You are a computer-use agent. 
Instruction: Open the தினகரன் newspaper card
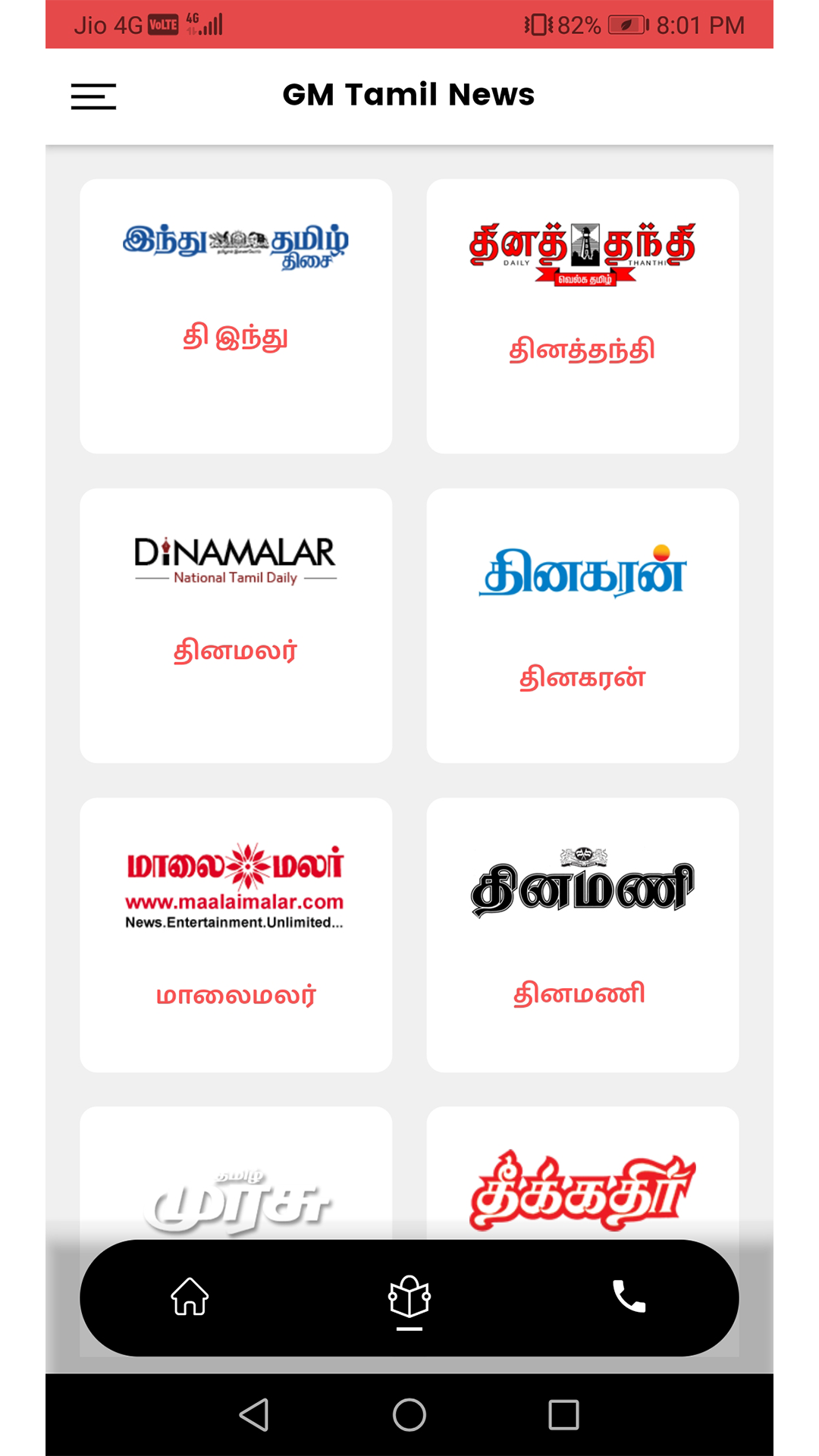point(582,626)
